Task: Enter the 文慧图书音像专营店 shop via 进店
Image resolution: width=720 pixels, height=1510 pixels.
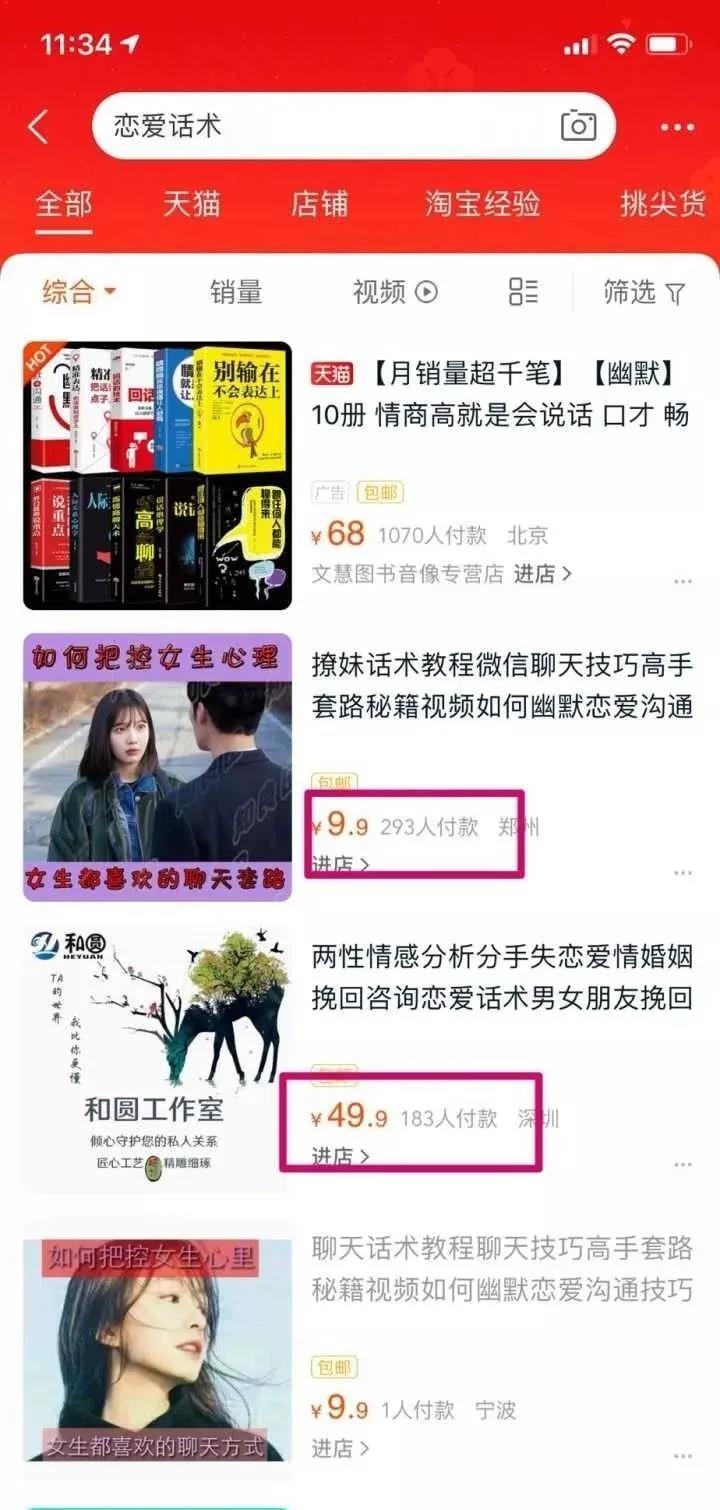Action: tap(543, 574)
